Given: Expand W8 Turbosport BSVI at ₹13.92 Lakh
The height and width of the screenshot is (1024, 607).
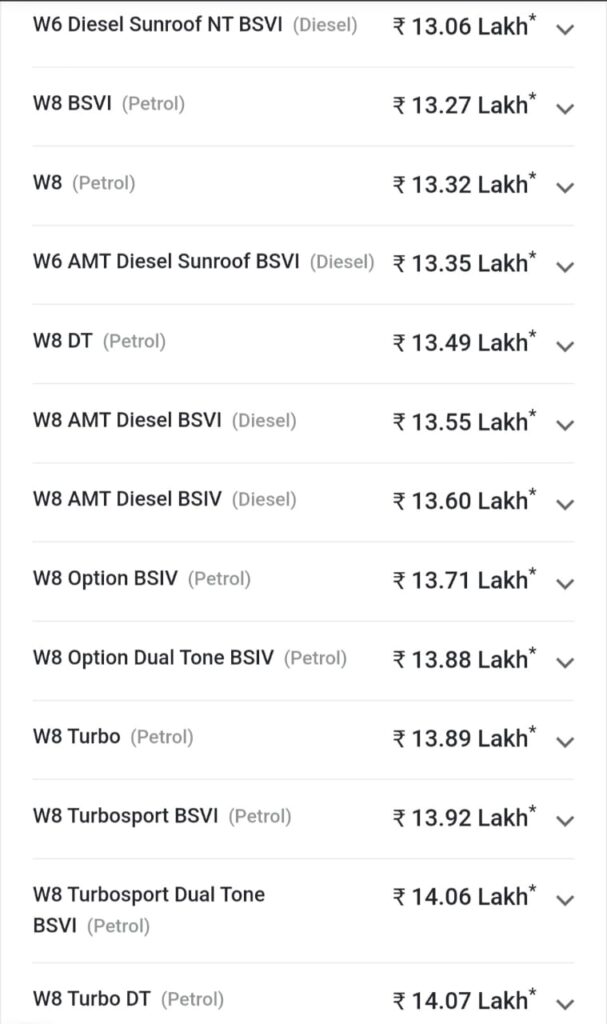Looking at the screenshot, I should pos(565,820).
